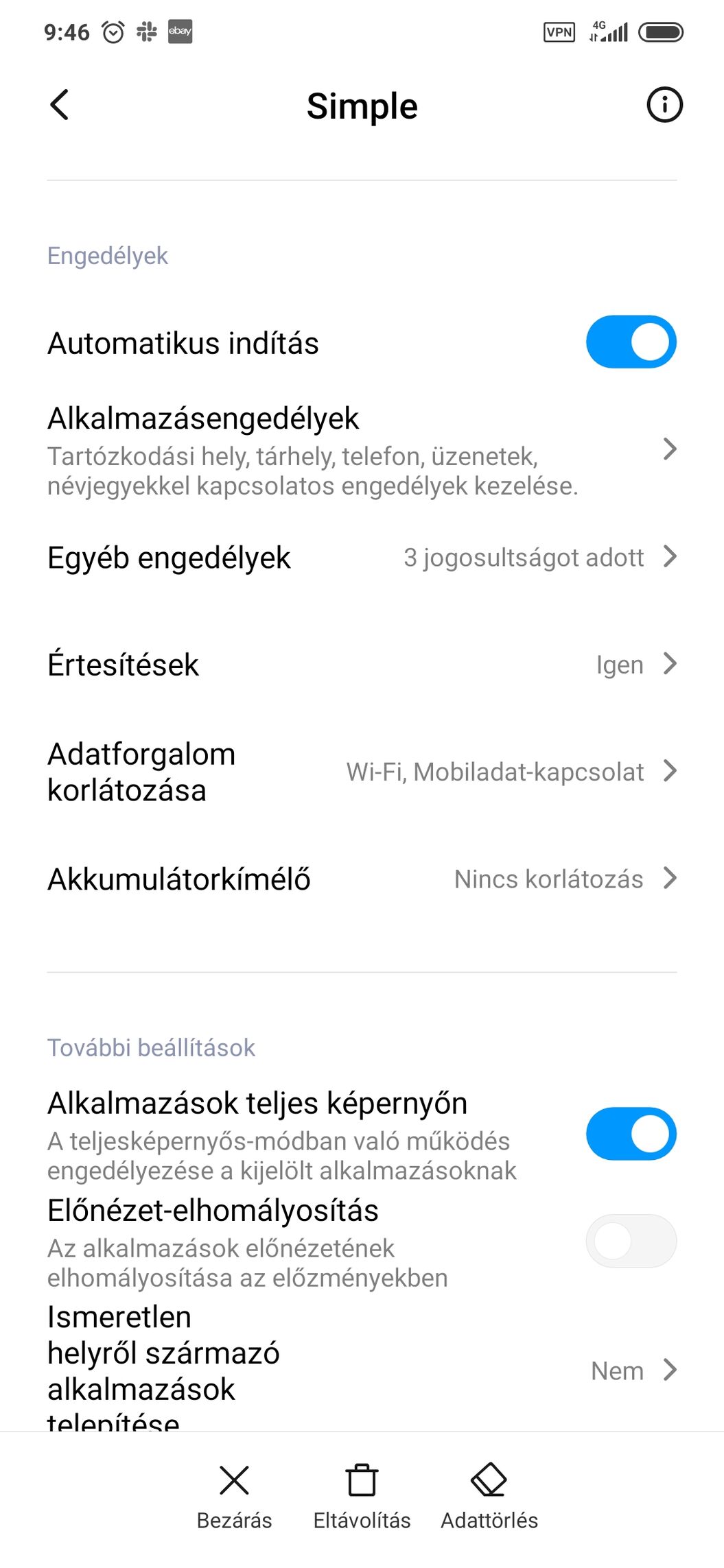Viewport: 724px width, 1568px height.
Task: Disable Alkalmazások teljes képernyőn switch
Action: click(631, 1134)
